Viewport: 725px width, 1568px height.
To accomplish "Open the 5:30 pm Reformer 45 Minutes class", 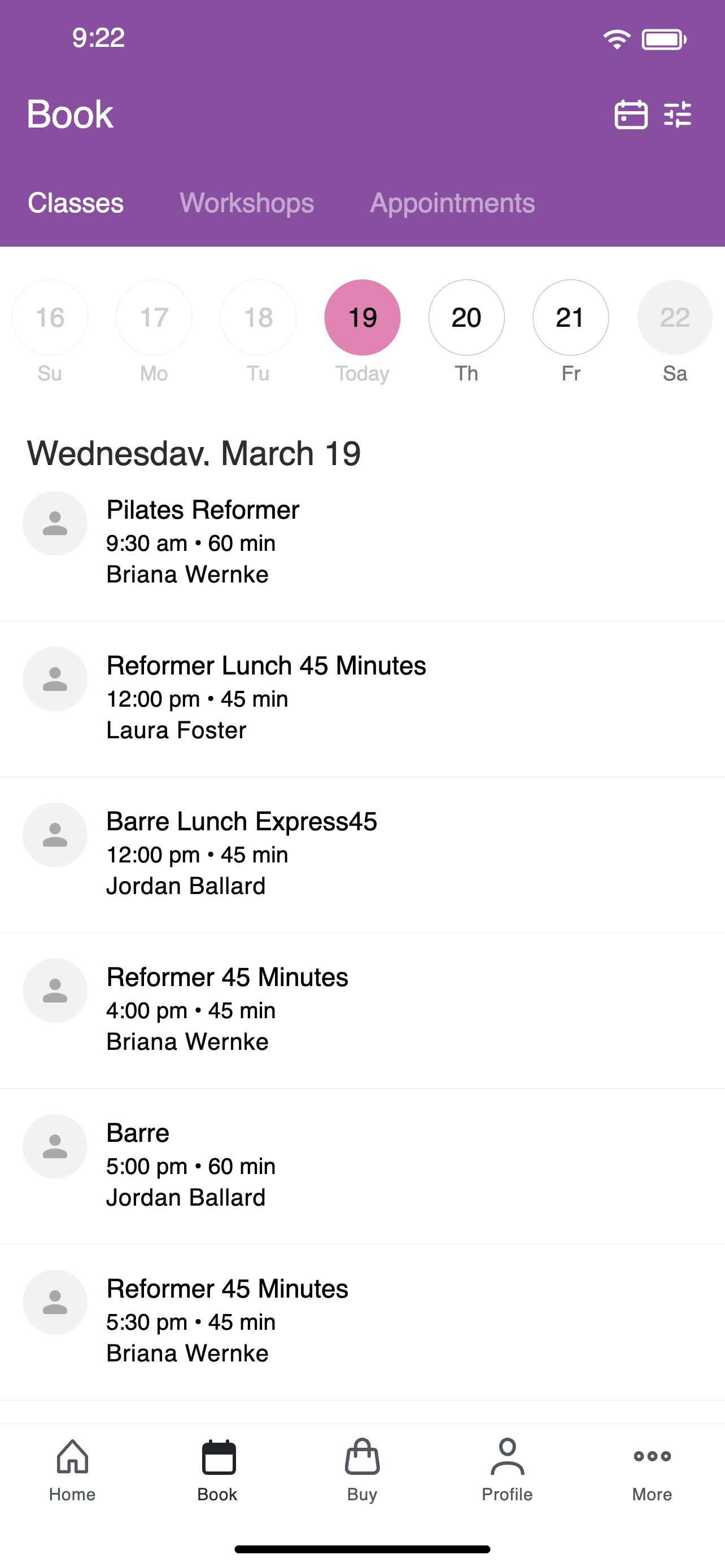I will pos(362,1322).
